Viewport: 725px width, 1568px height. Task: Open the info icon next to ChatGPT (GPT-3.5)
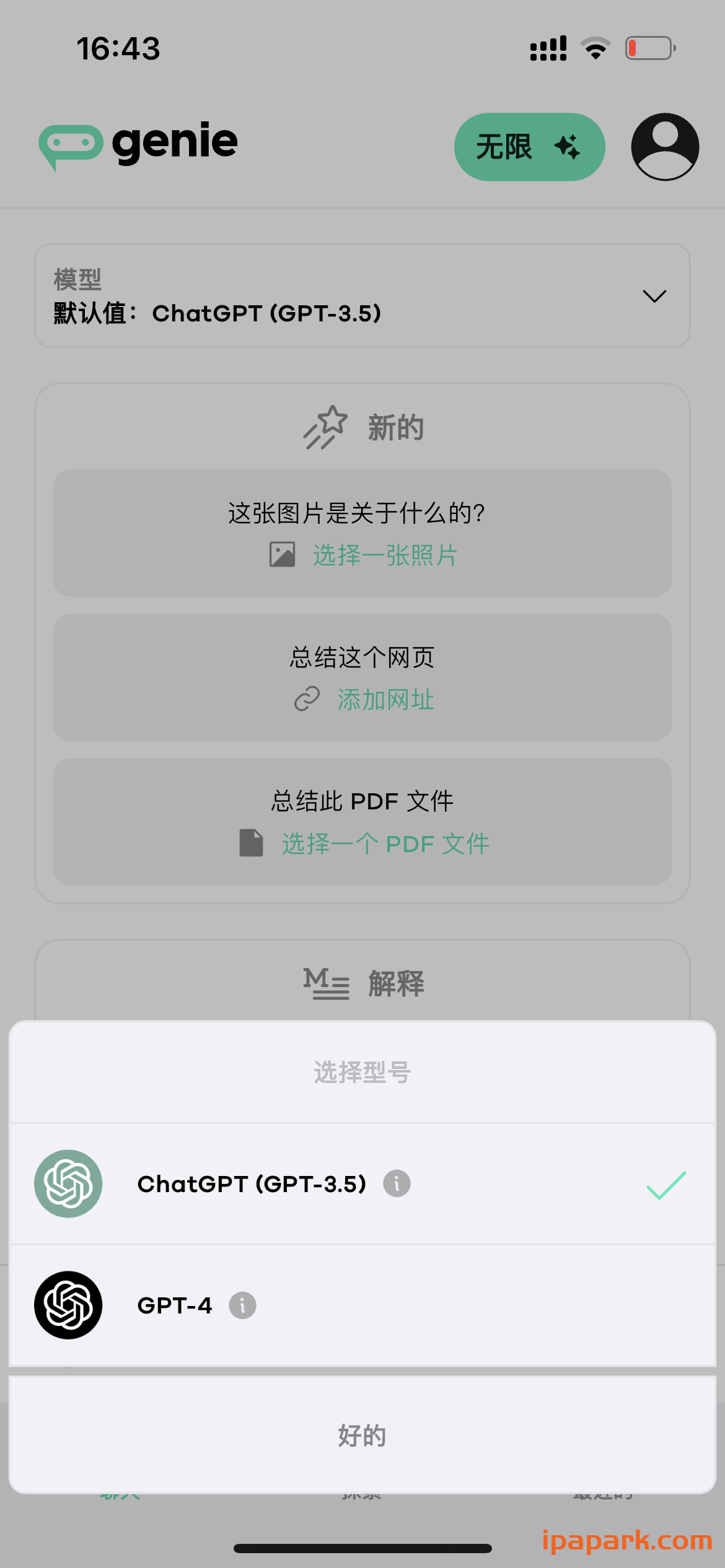396,1183
